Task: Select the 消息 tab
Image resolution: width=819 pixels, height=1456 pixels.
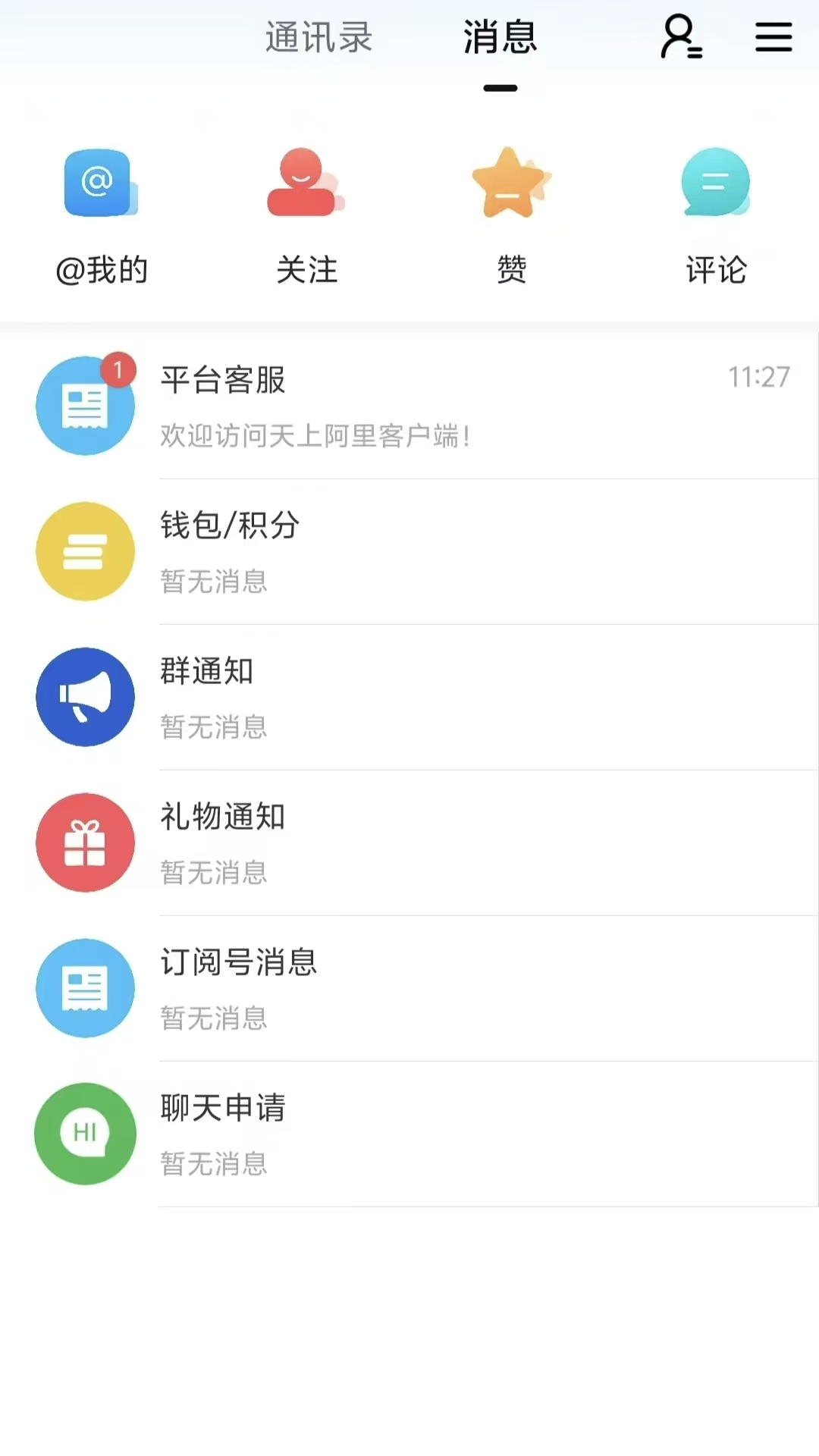Action: 500,39
